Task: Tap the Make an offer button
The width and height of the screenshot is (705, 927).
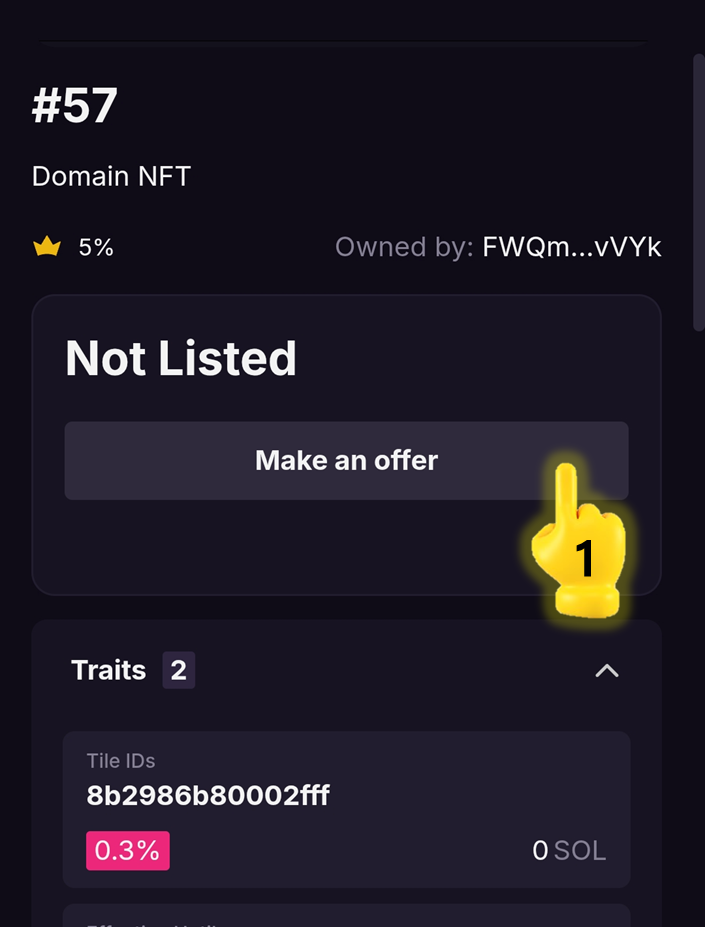Action: pyautogui.click(x=346, y=460)
